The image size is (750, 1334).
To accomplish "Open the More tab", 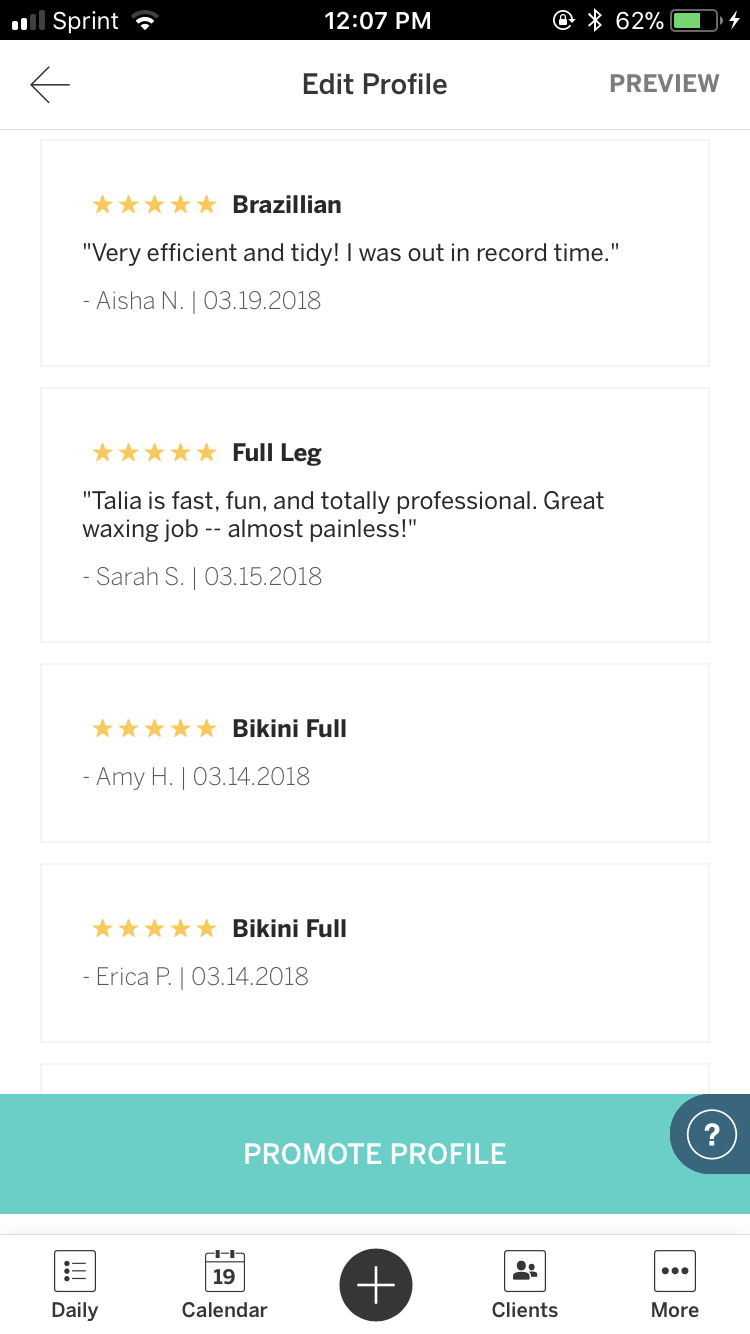I will point(674,1285).
